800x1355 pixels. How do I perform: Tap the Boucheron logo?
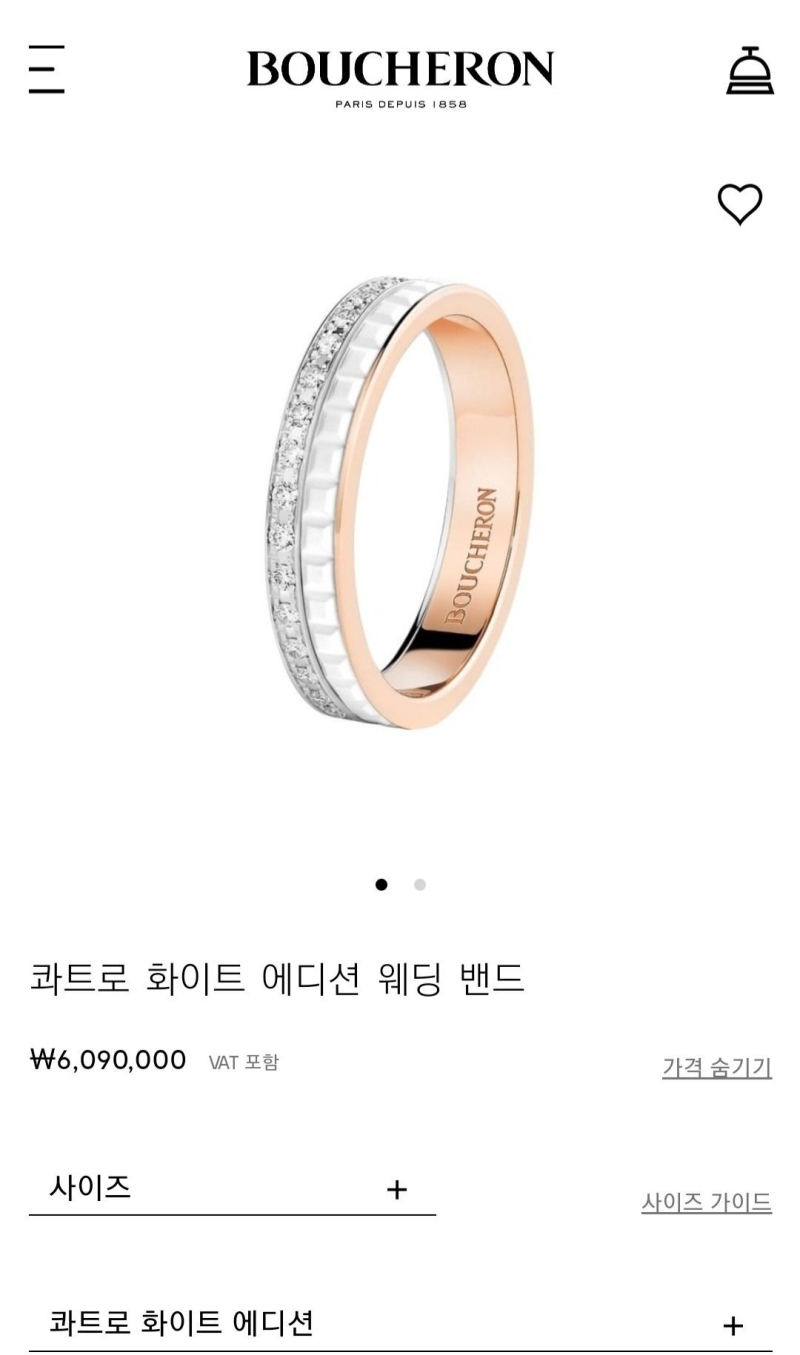(x=400, y=75)
